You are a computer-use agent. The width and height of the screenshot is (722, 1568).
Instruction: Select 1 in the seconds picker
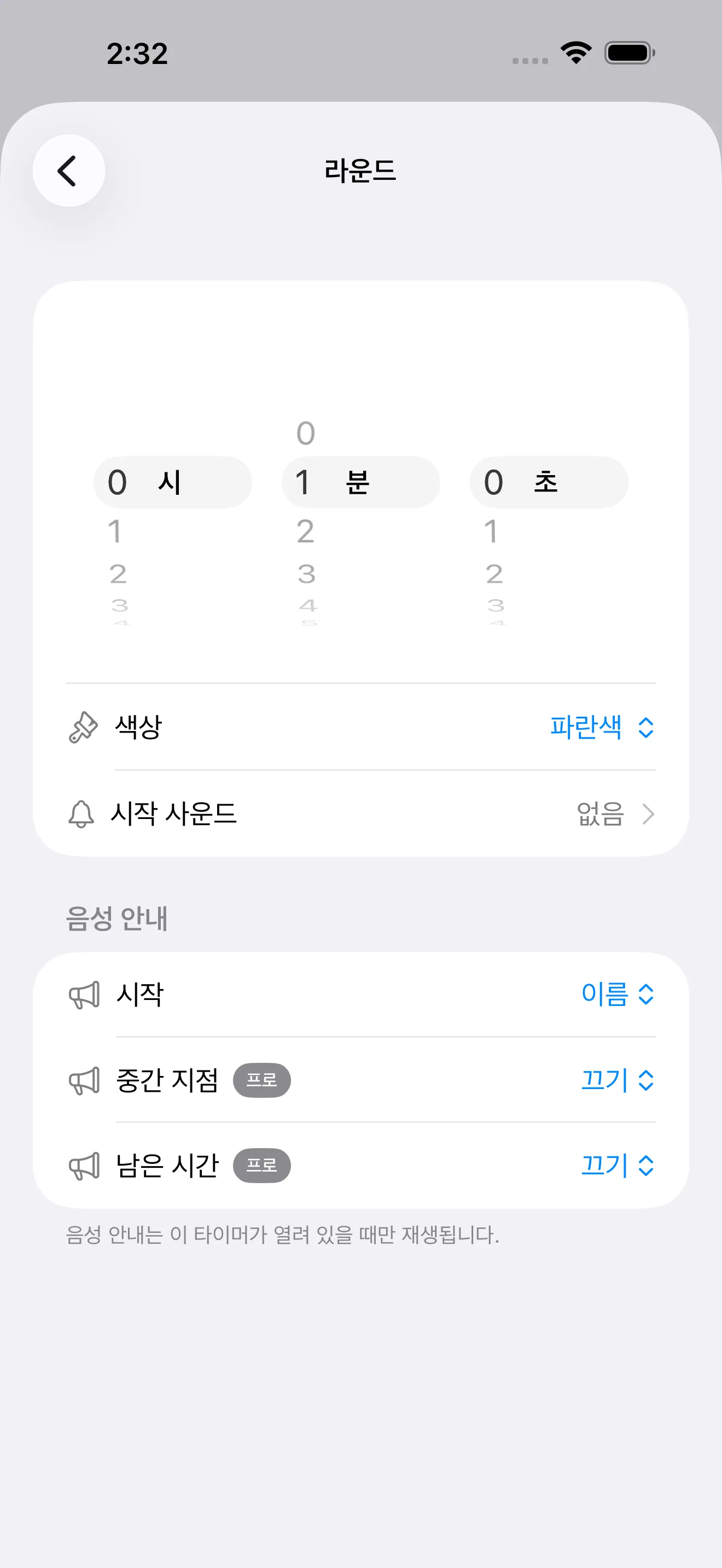(x=491, y=531)
